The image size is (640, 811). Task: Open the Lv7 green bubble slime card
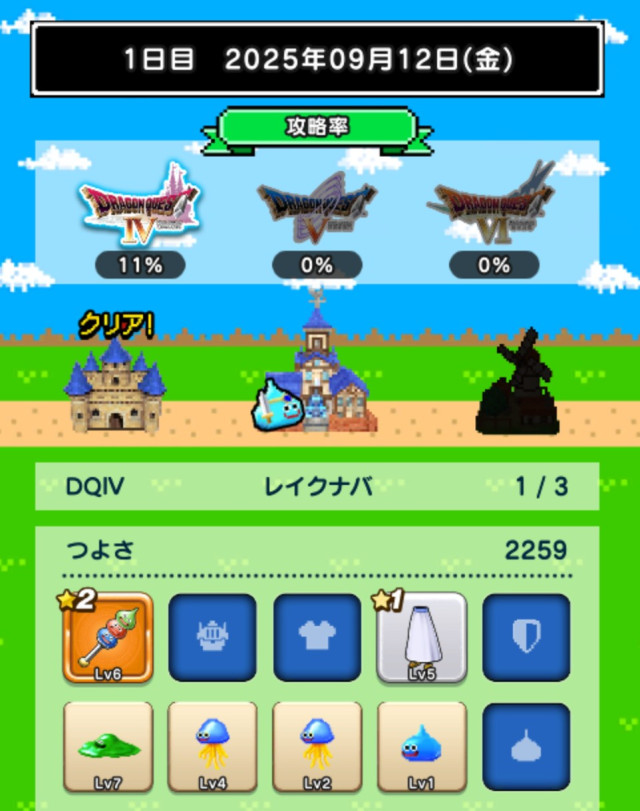(x=107, y=746)
